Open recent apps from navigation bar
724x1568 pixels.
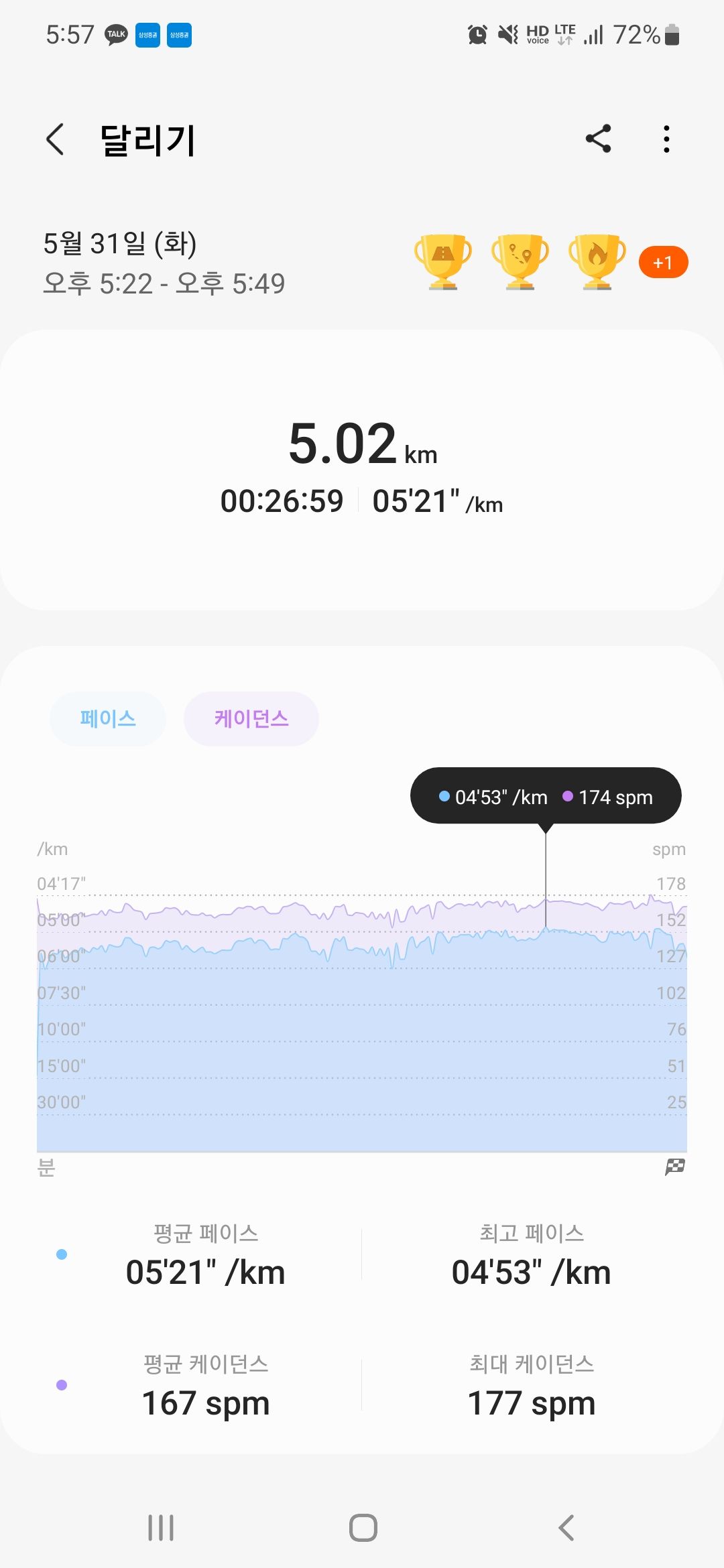[161, 1528]
